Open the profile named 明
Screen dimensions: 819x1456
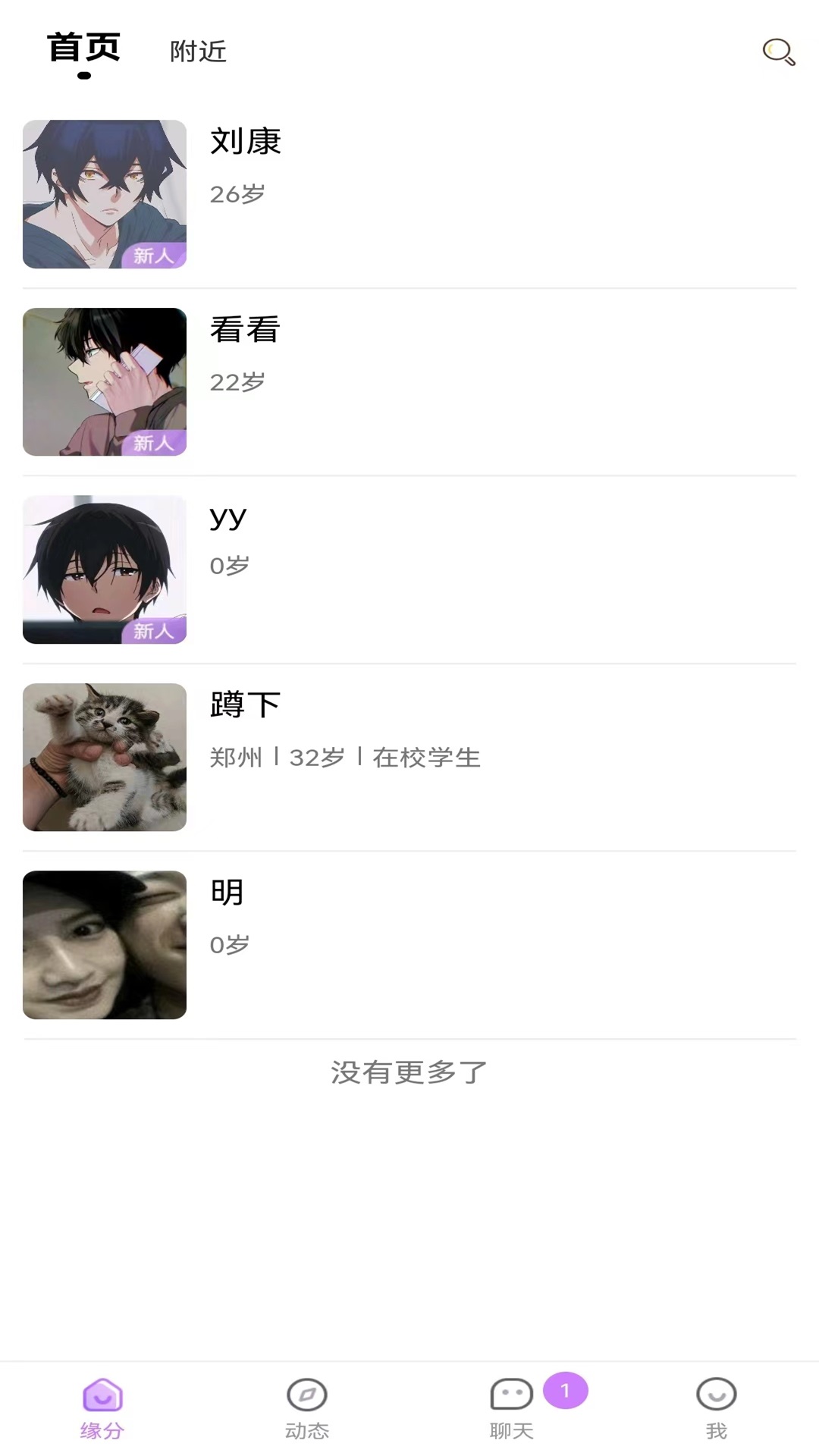point(409,944)
